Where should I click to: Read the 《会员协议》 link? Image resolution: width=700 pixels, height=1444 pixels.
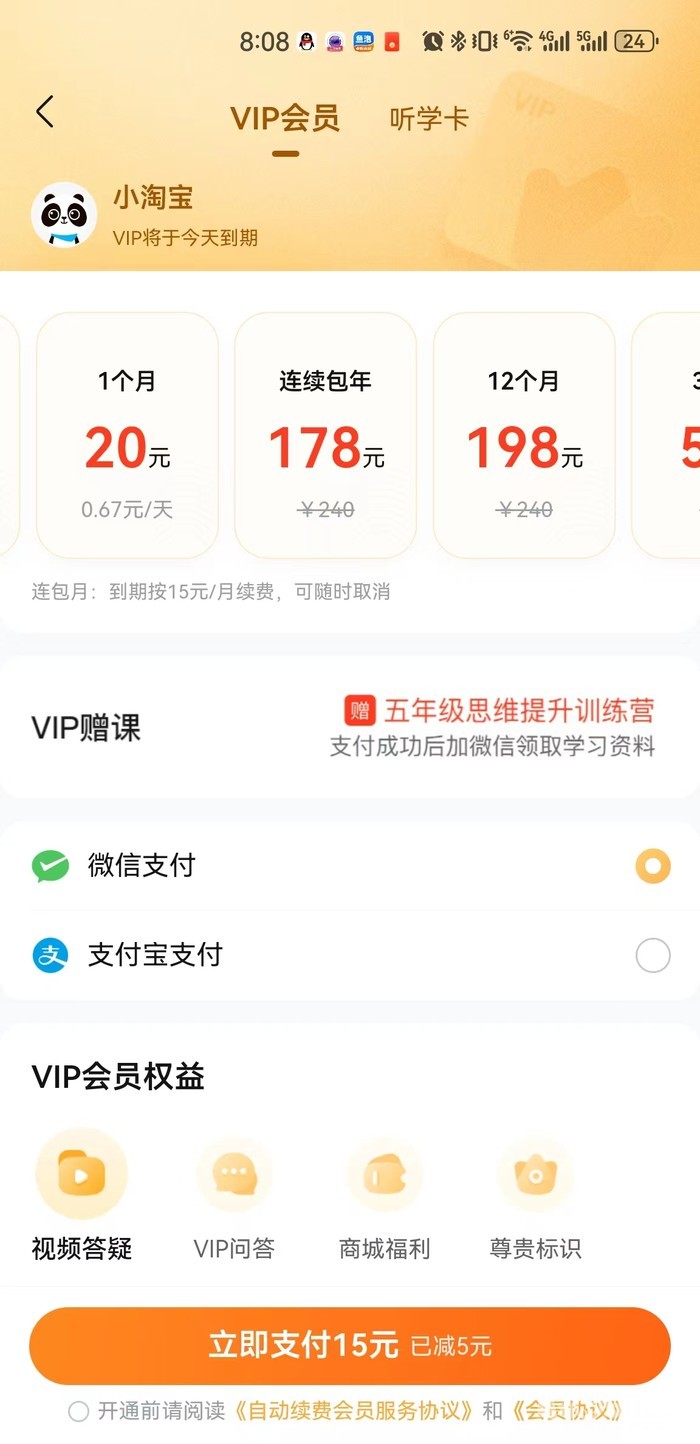(x=568, y=1411)
